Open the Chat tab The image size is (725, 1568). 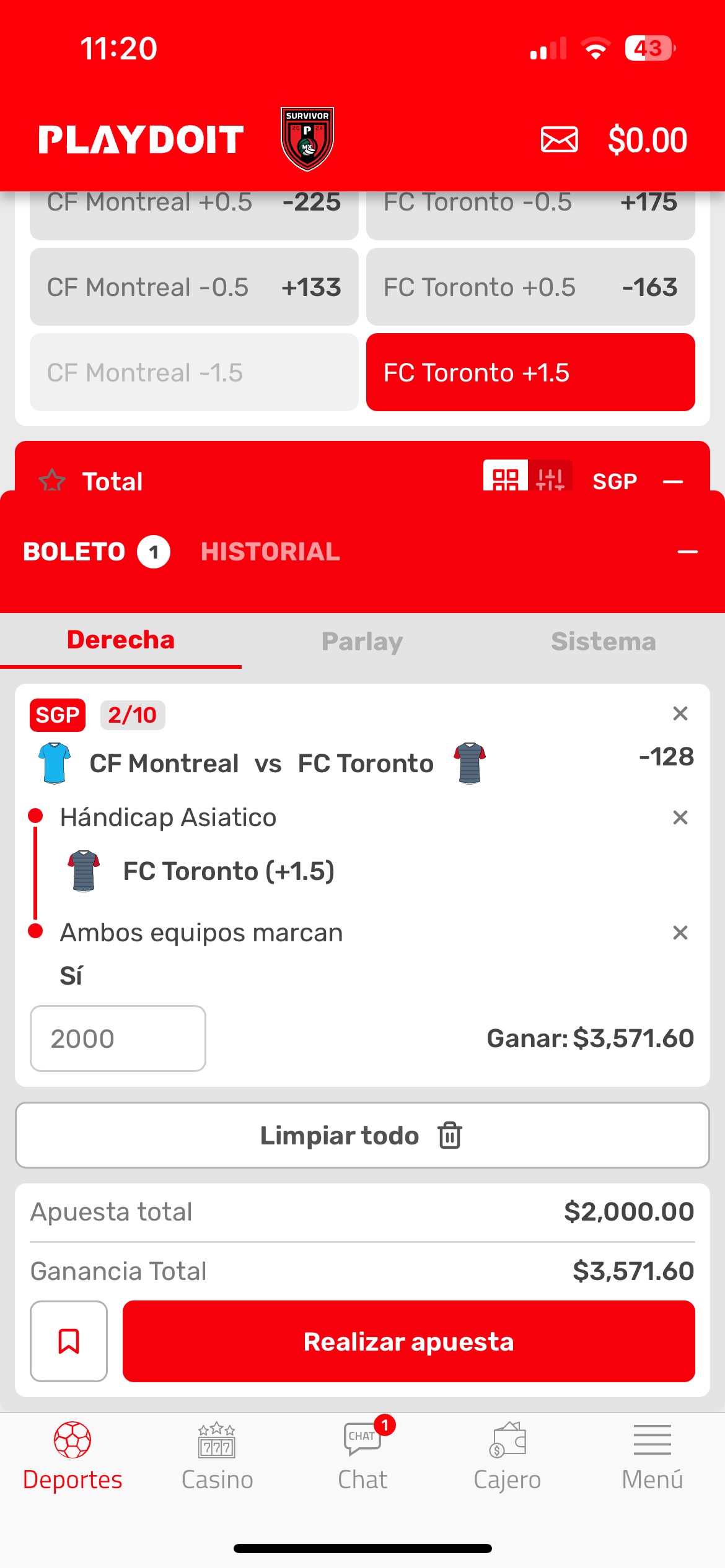(362, 1457)
